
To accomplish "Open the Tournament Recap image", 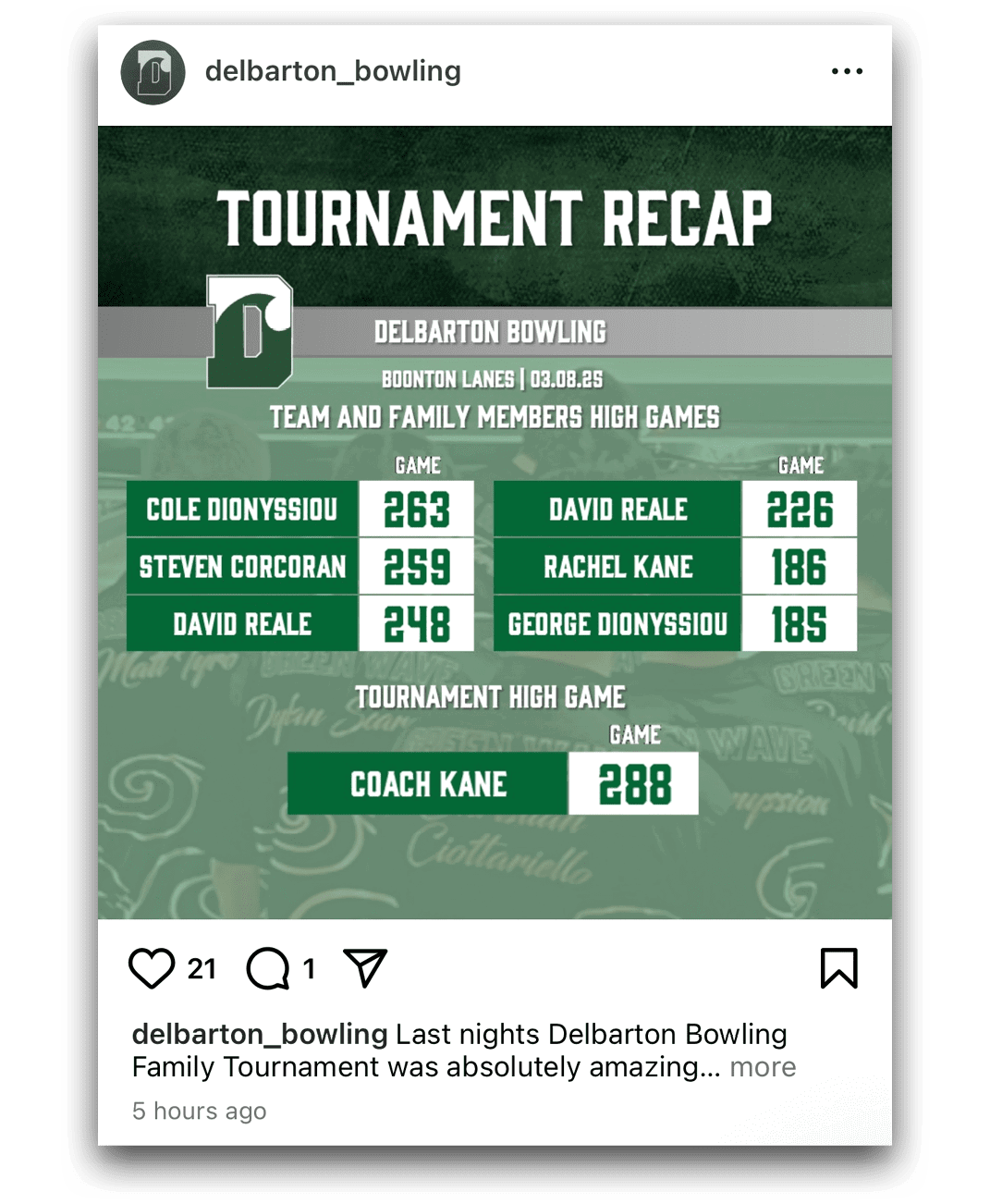I will 495,522.
